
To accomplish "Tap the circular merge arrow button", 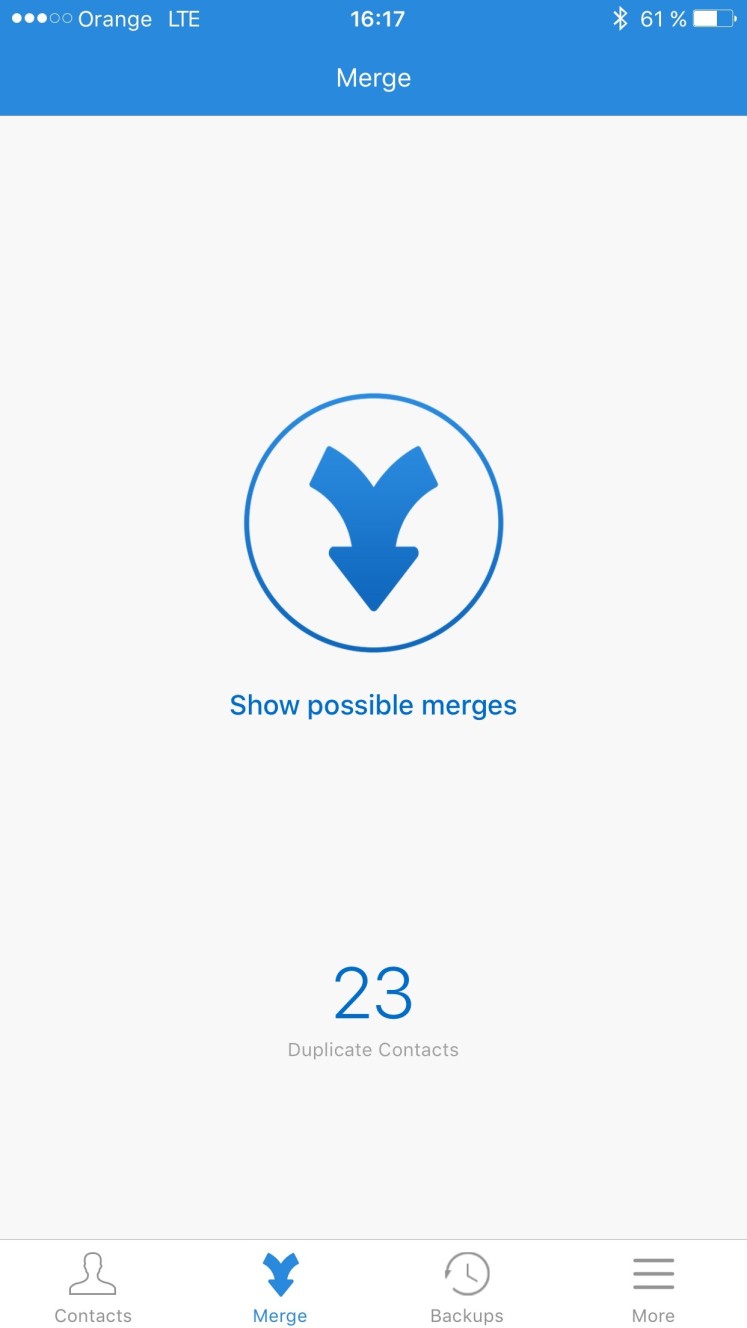I will pyautogui.click(x=373, y=523).
